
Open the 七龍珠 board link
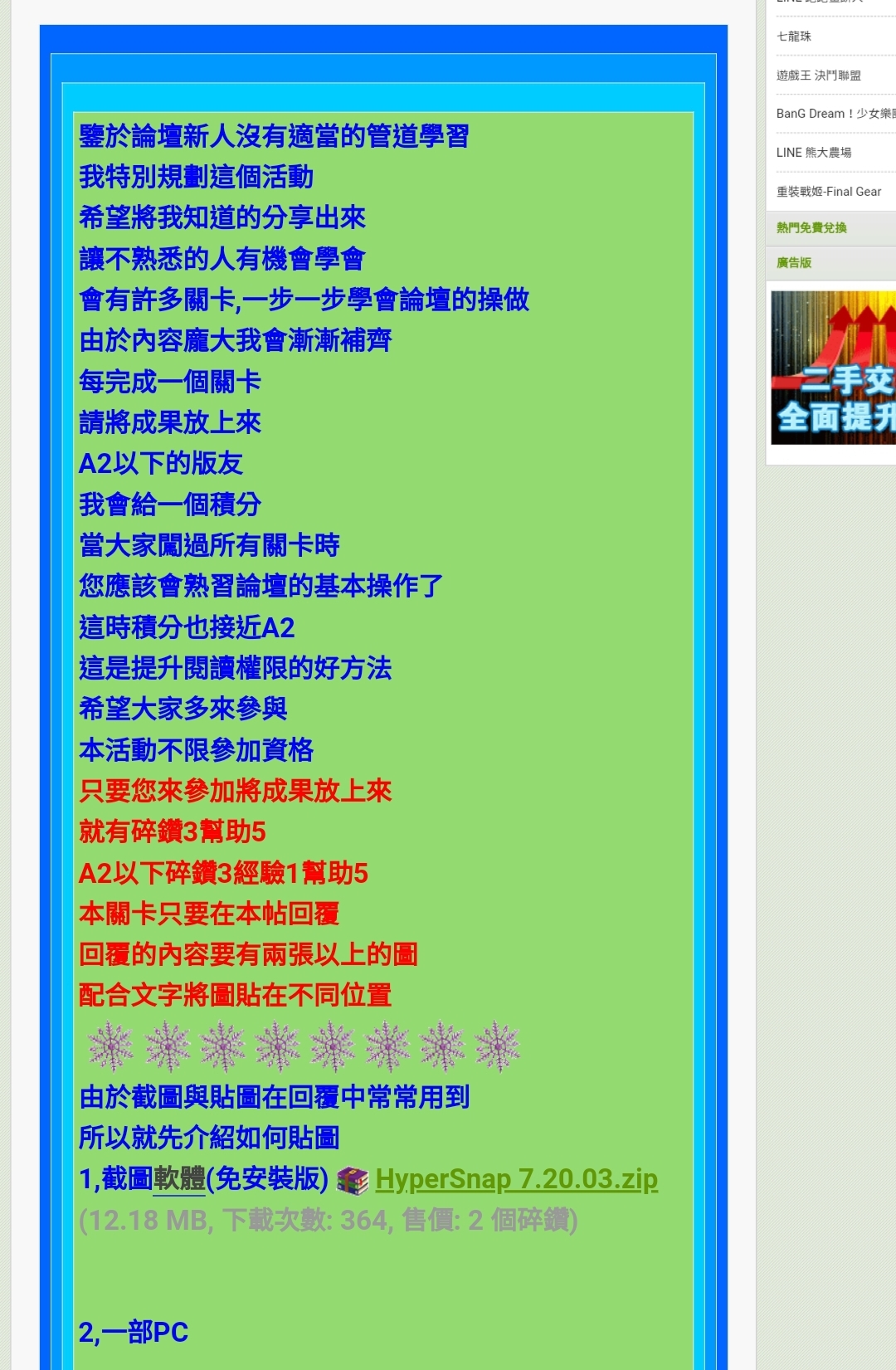794,37
